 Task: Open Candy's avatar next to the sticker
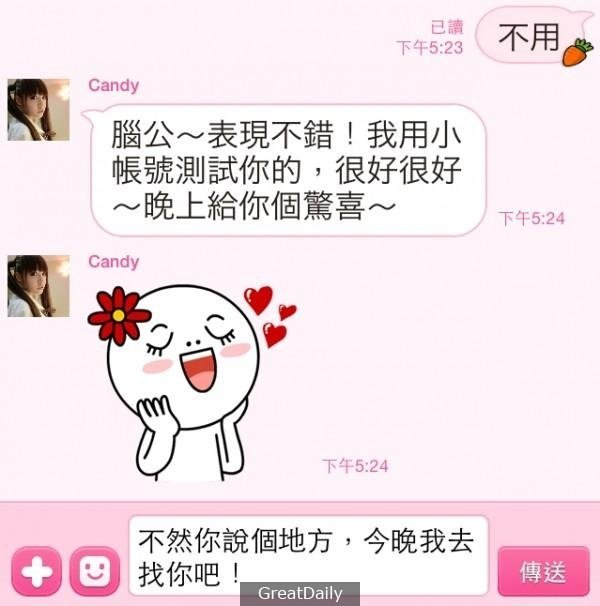pos(39,285)
